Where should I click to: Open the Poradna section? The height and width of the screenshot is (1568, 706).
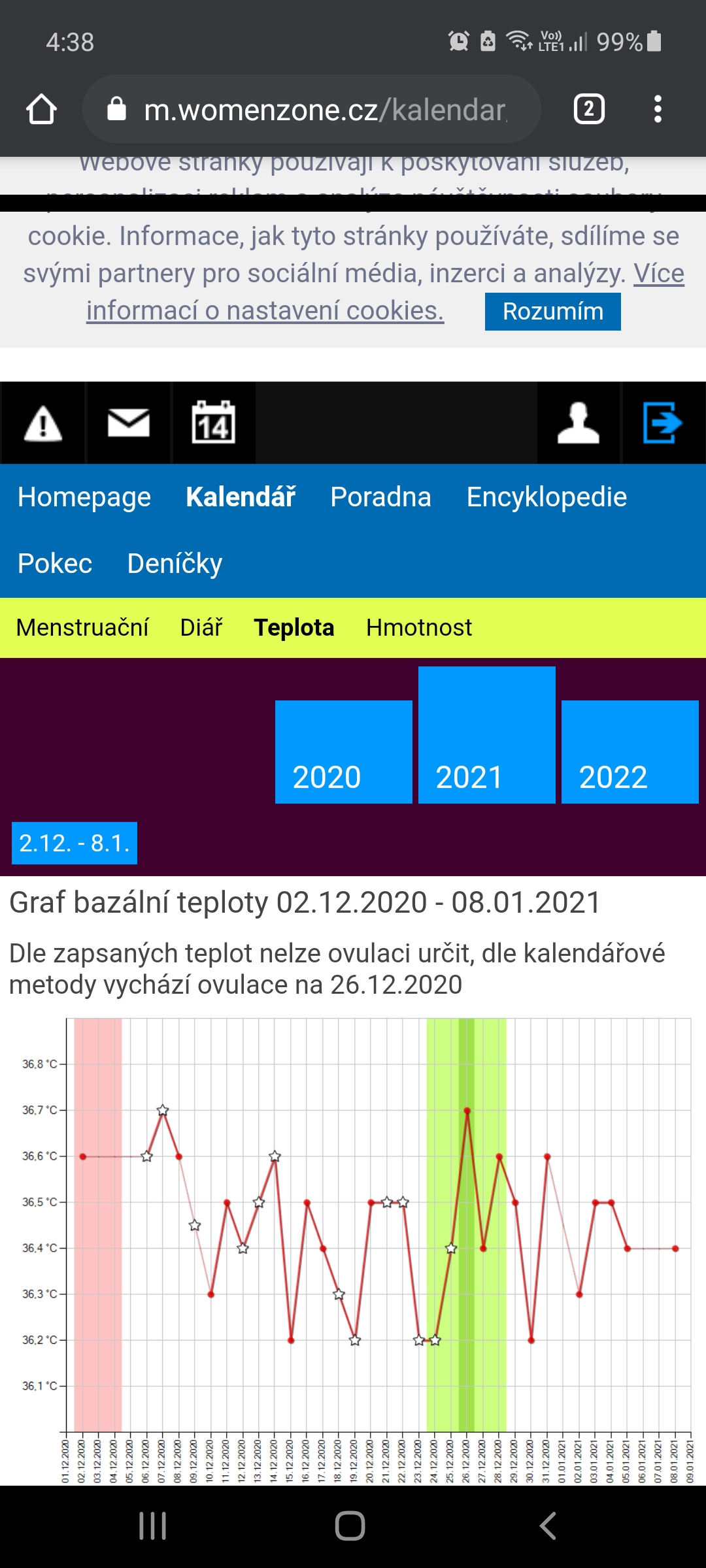tap(380, 497)
